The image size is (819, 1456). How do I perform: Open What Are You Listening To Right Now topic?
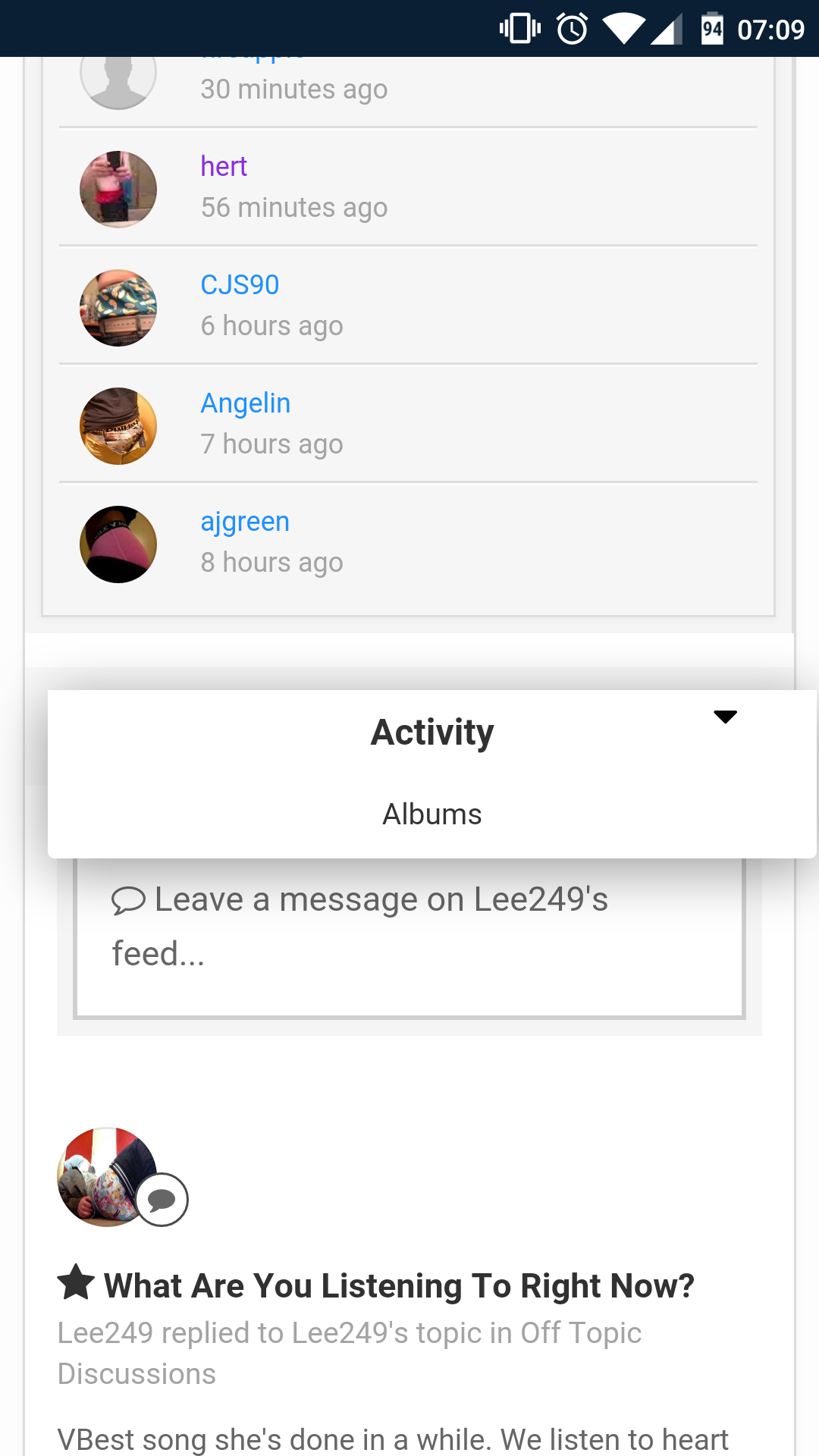[x=399, y=1285]
